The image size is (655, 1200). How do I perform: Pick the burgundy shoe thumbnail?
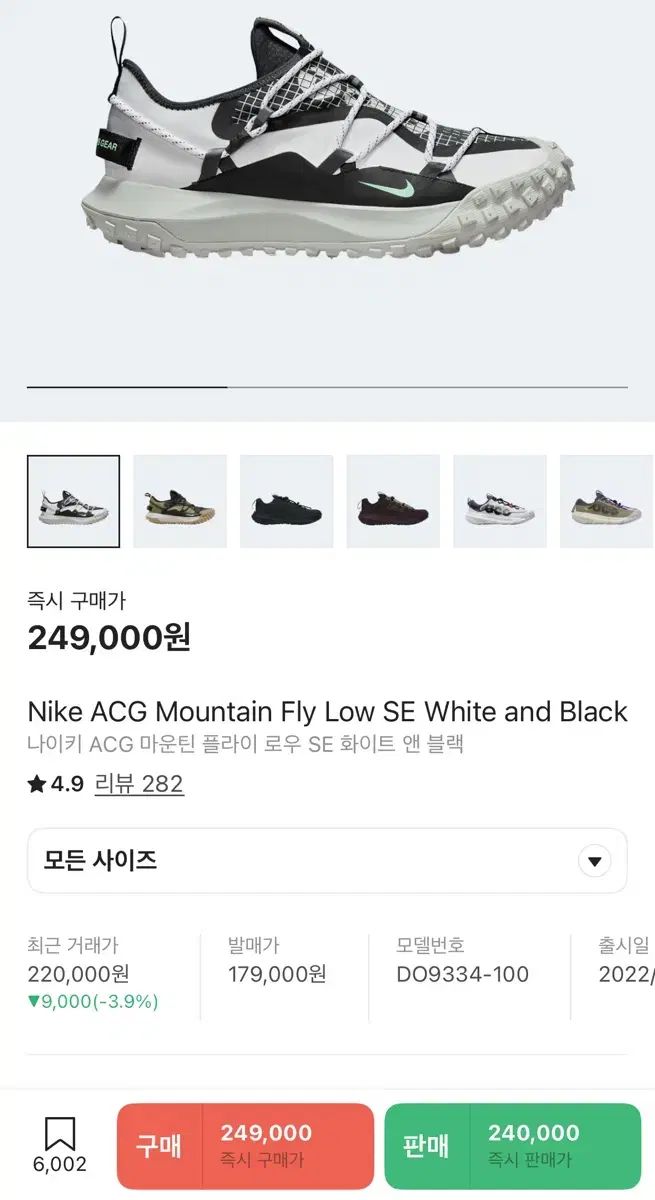[x=393, y=501]
